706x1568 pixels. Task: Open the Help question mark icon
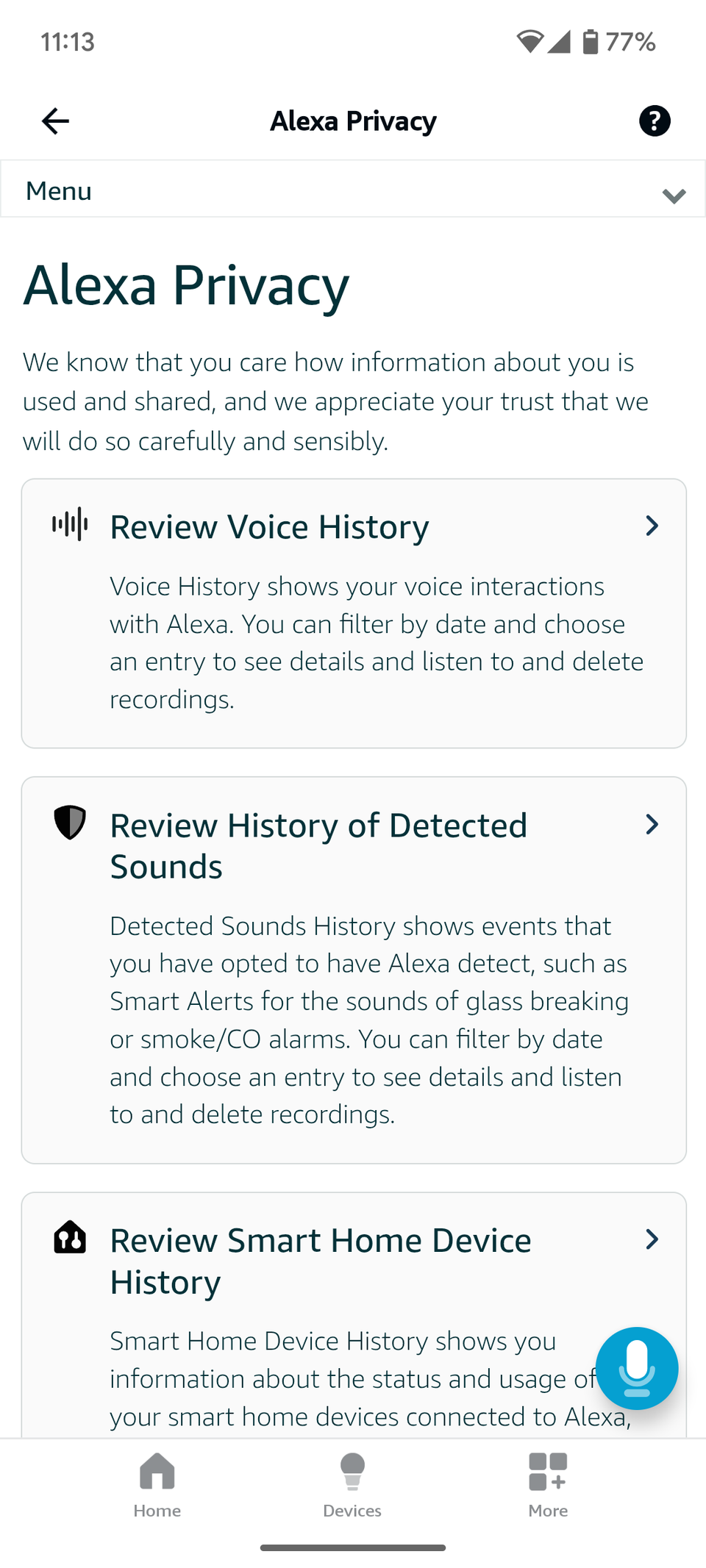point(655,121)
